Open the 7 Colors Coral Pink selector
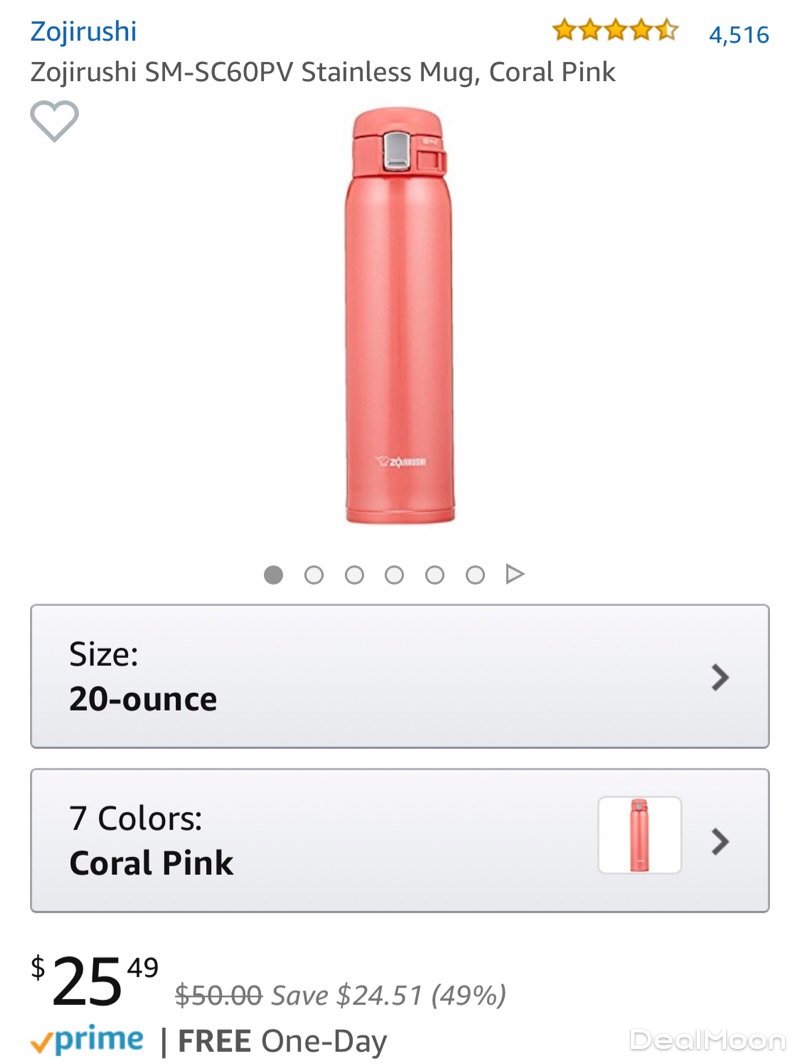 tap(400, 840)
